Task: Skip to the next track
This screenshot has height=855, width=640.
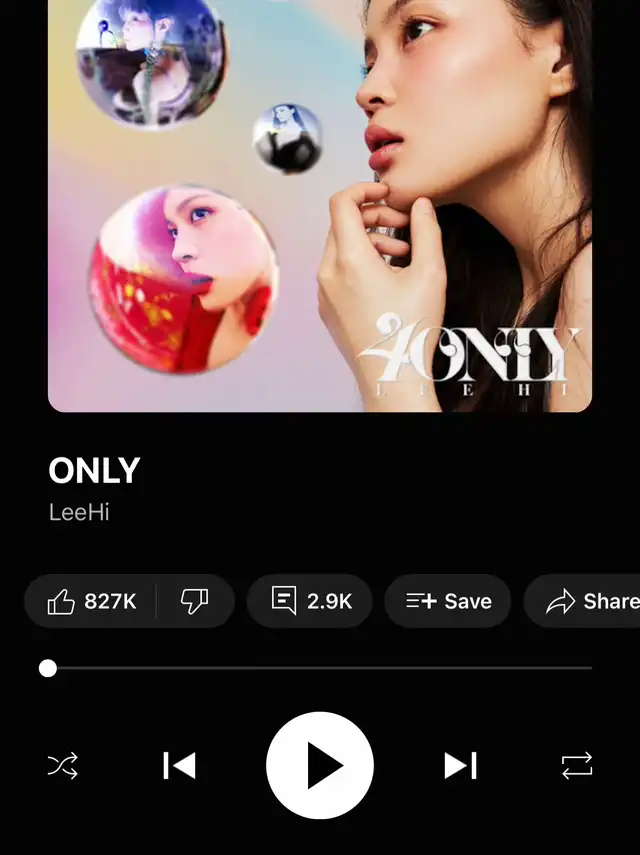Action: click(x=460, y=766)
